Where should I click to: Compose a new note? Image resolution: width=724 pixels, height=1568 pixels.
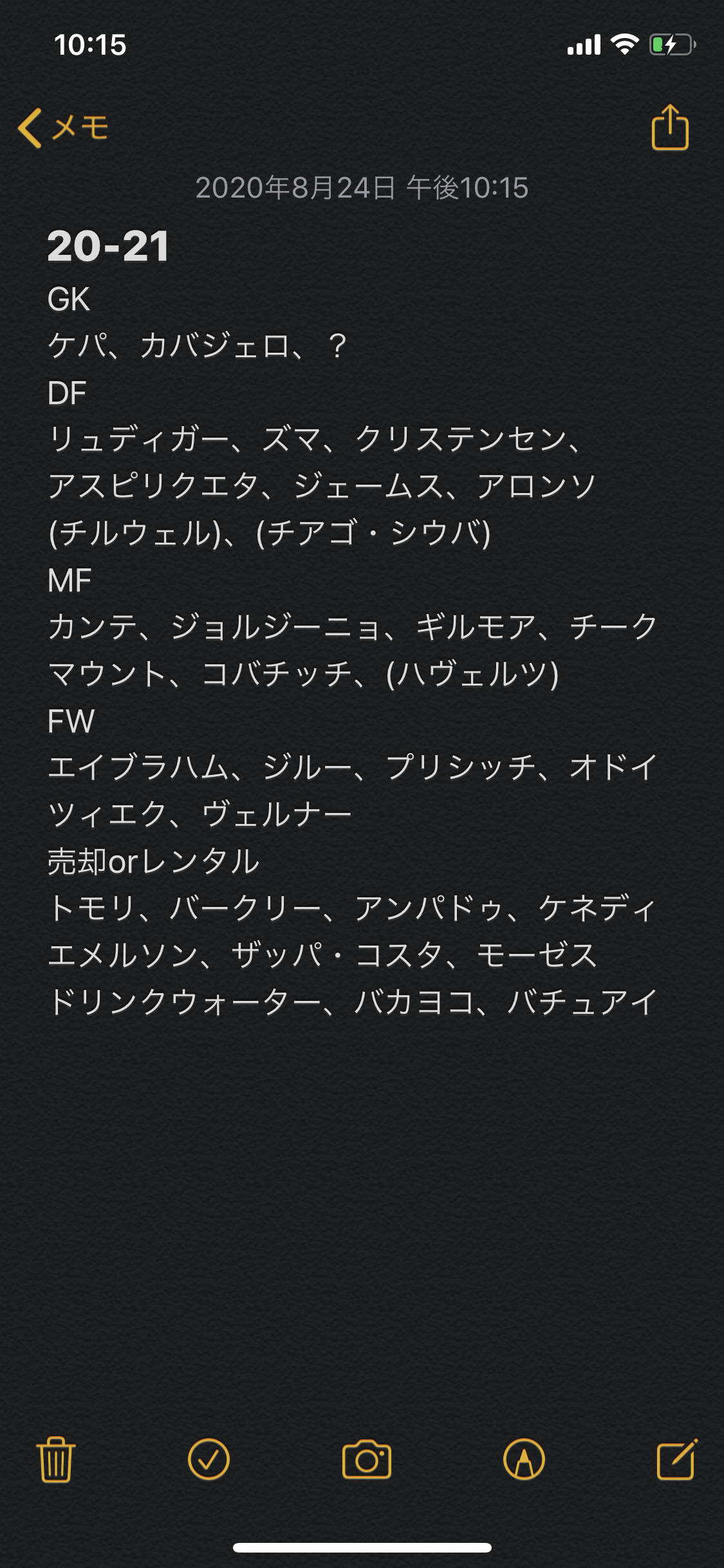point(677,1459)
